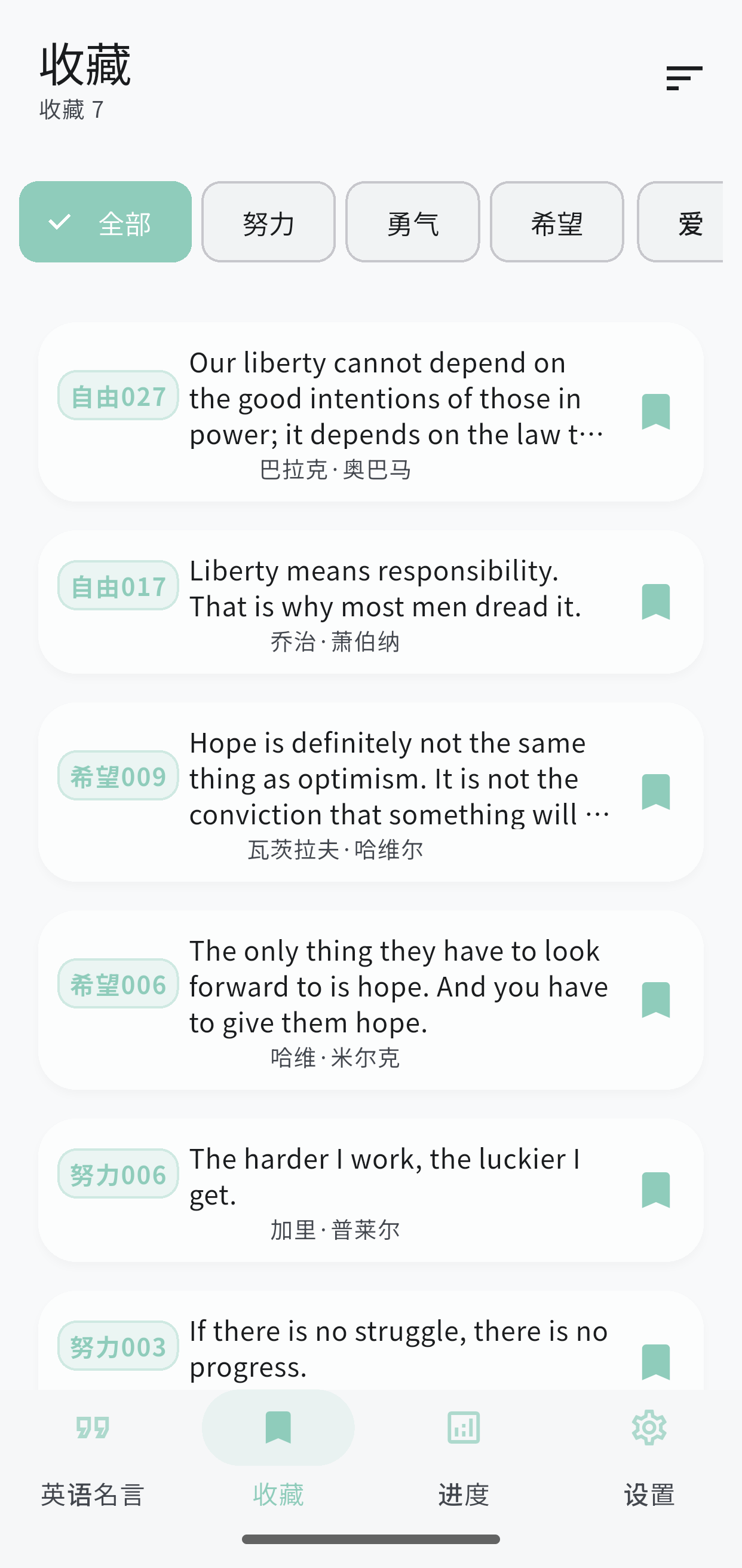Viewport: 742px width, 1568px height.
Task: Remove bookmark on quote 自由027
Action: [655, 412]
